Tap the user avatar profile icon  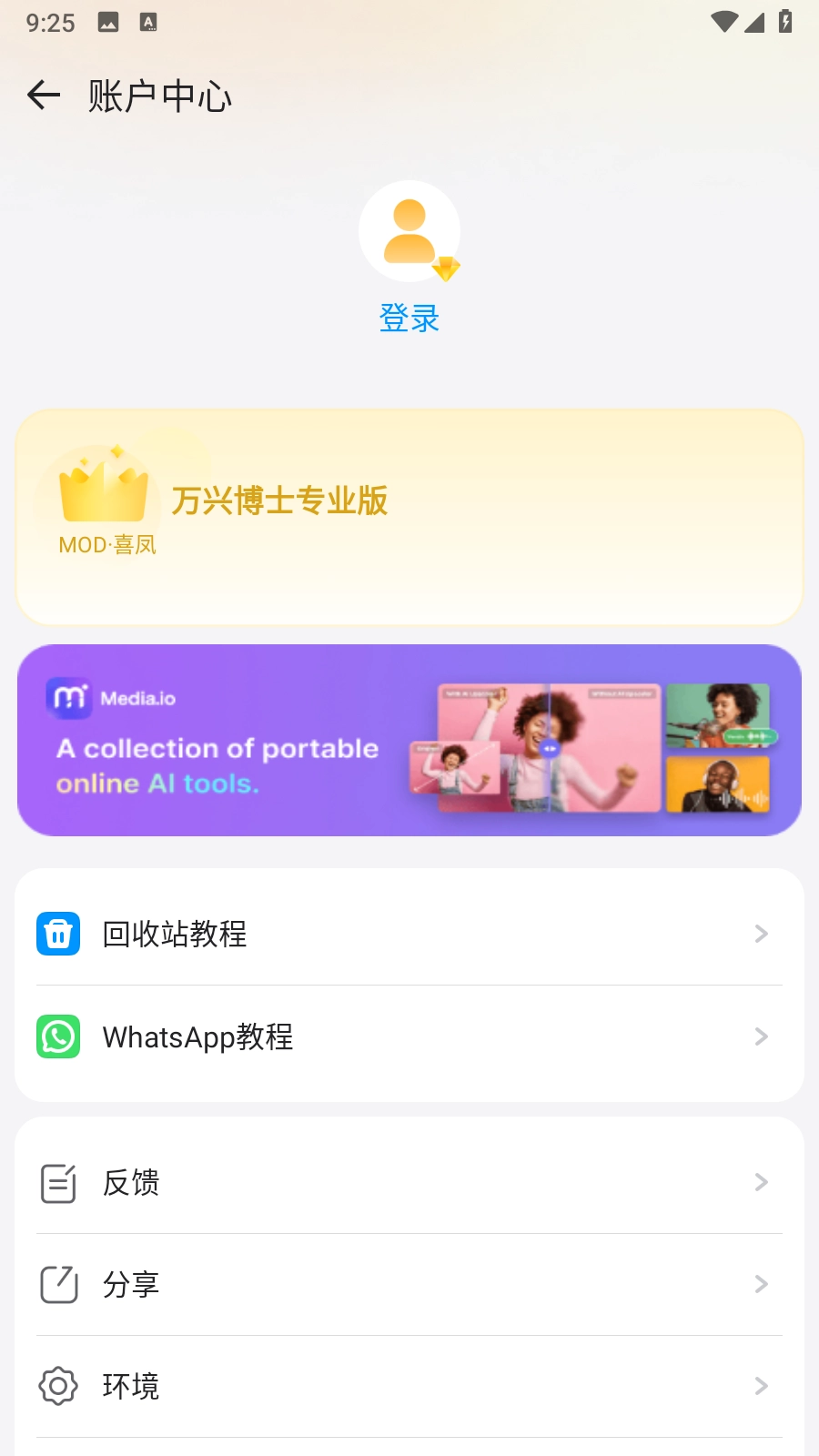click(x=409, y=230)
